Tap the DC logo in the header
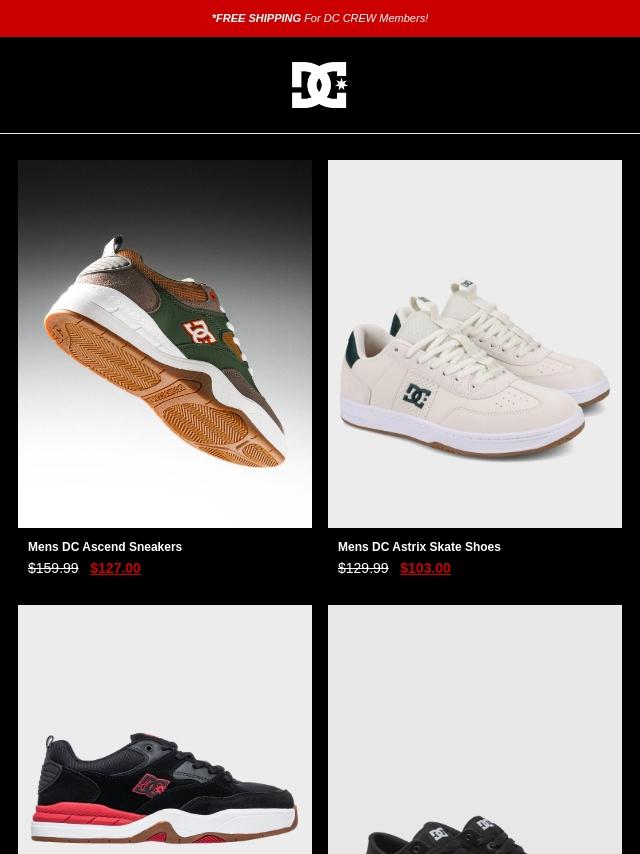 tap(320, 85)
